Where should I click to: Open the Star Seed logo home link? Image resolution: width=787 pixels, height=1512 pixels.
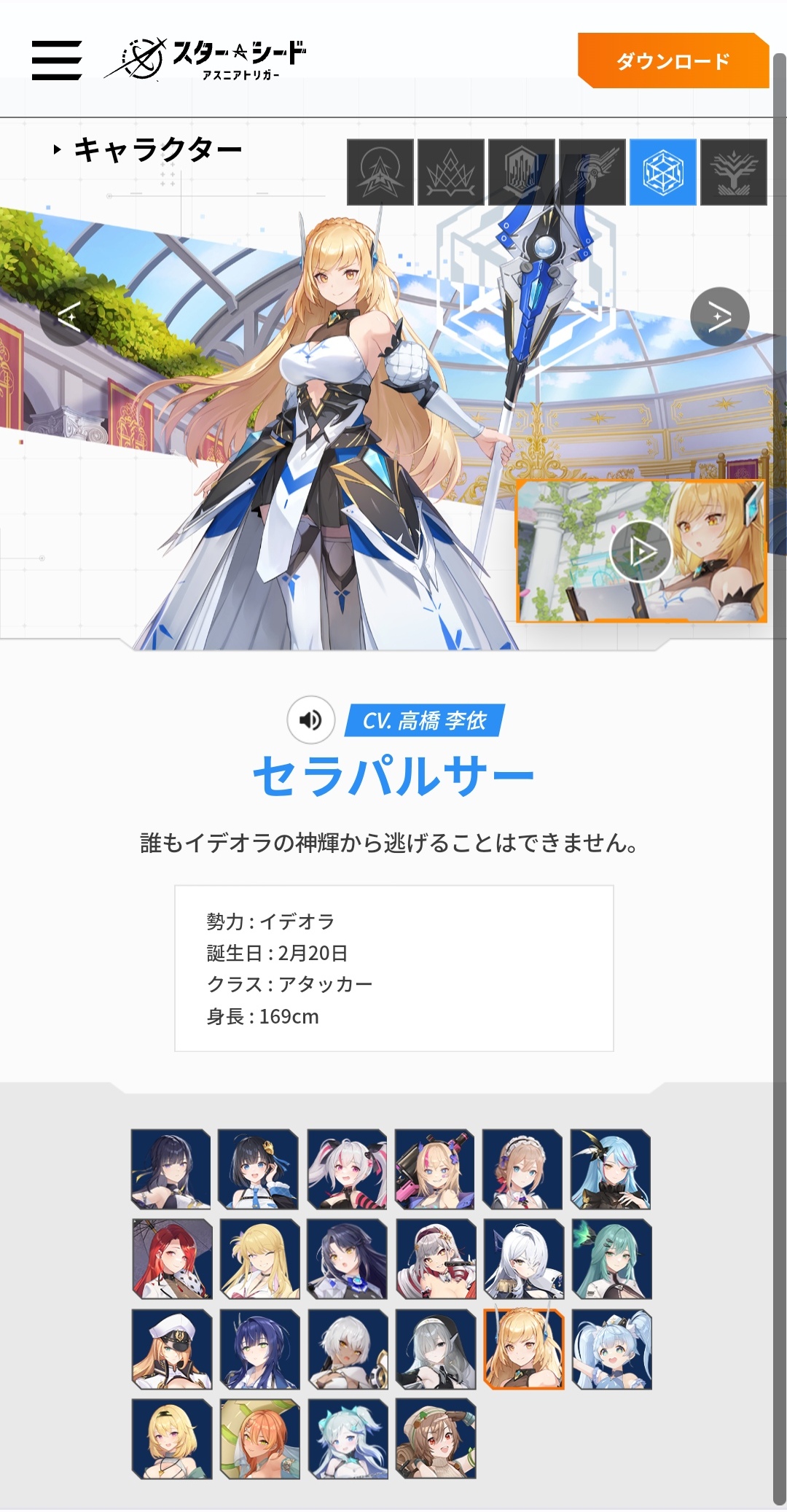tap(208, 58)
